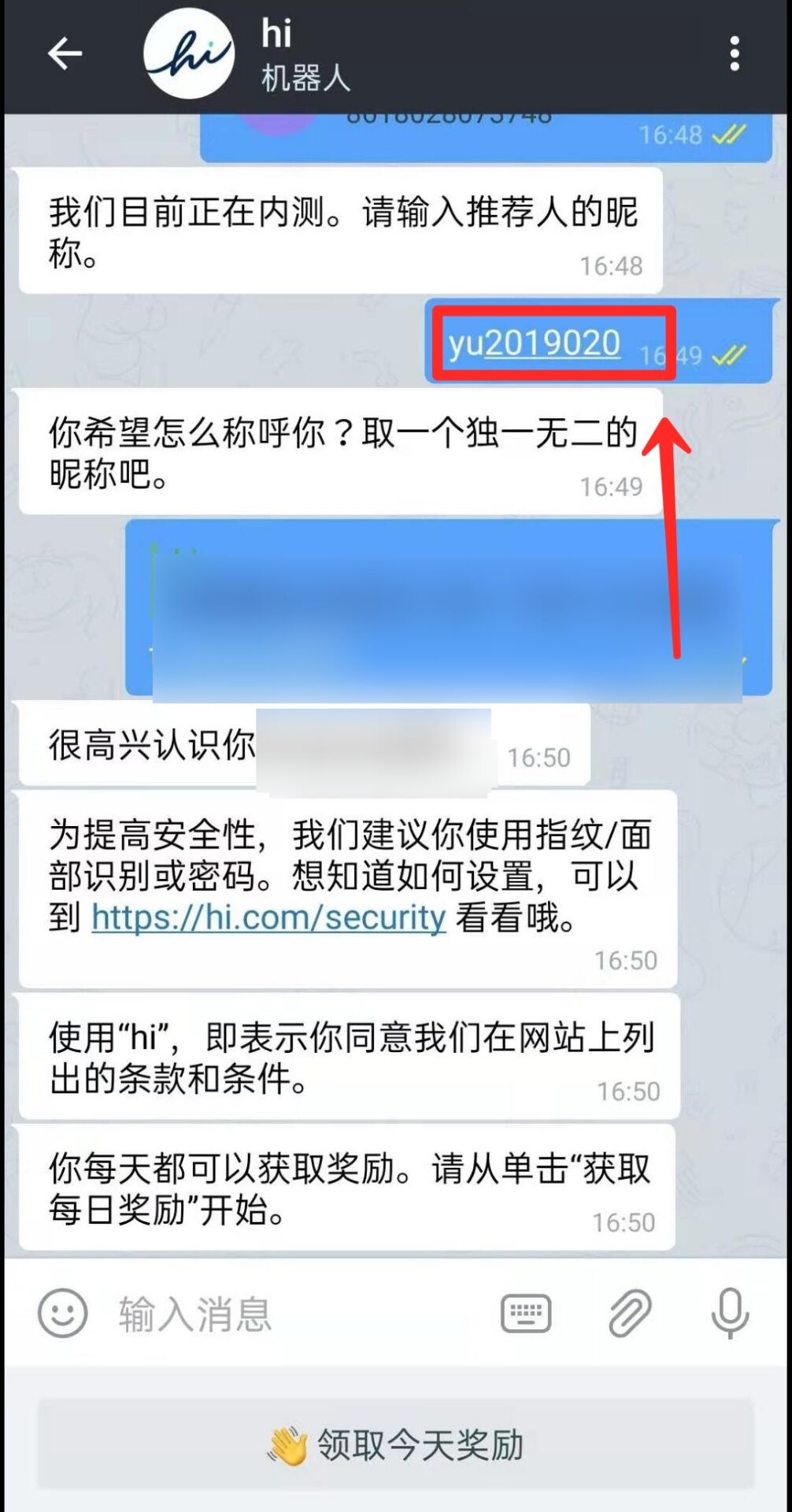The width and height of the screenshot is (792, 1512).
Task: Open the https://hi.com/security link
Action: (x=268, y=917)
